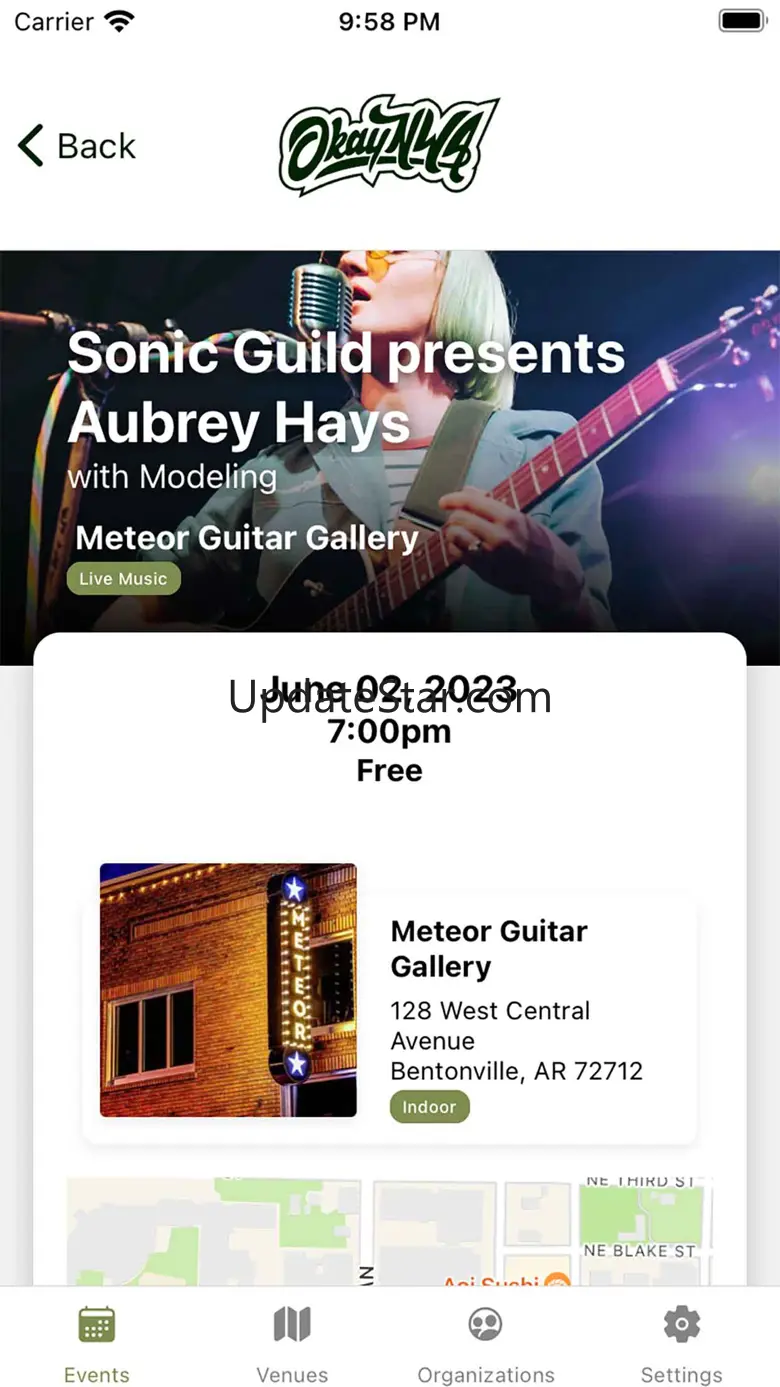Open the Settings tab
This screenshot has height=1387, width=780.
point(681,1343)
